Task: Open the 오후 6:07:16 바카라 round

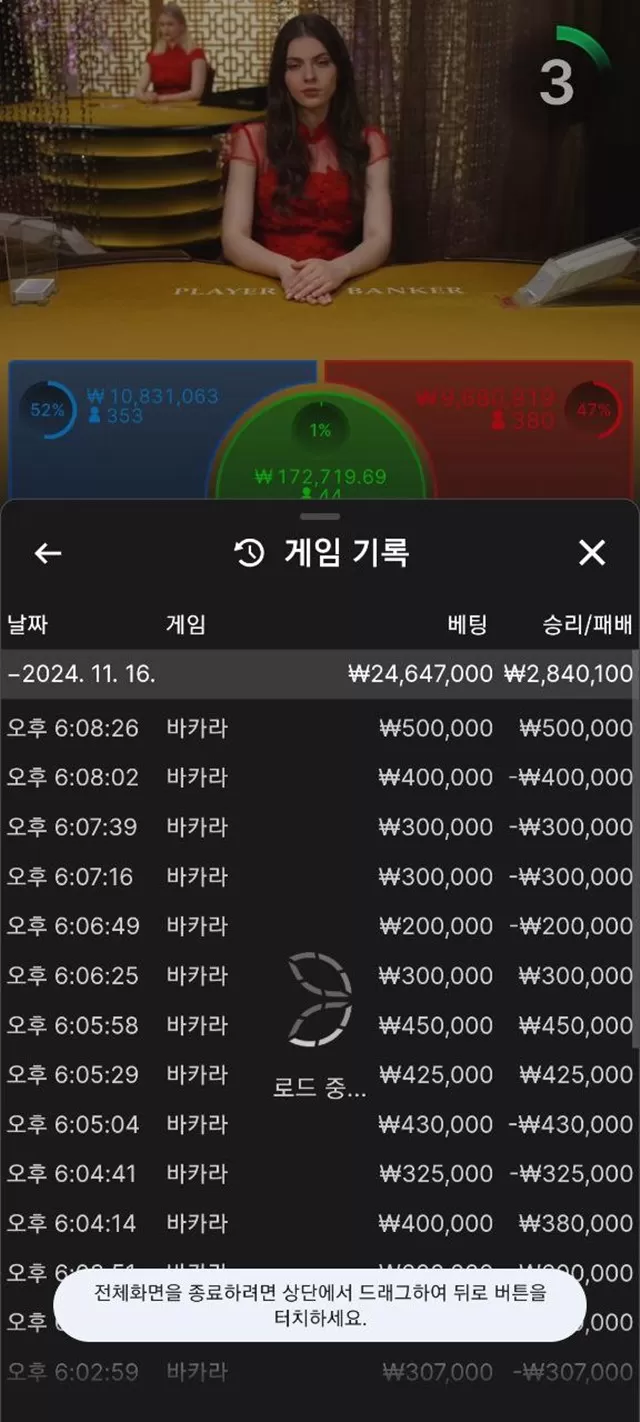Action: (x=320, y=877)
